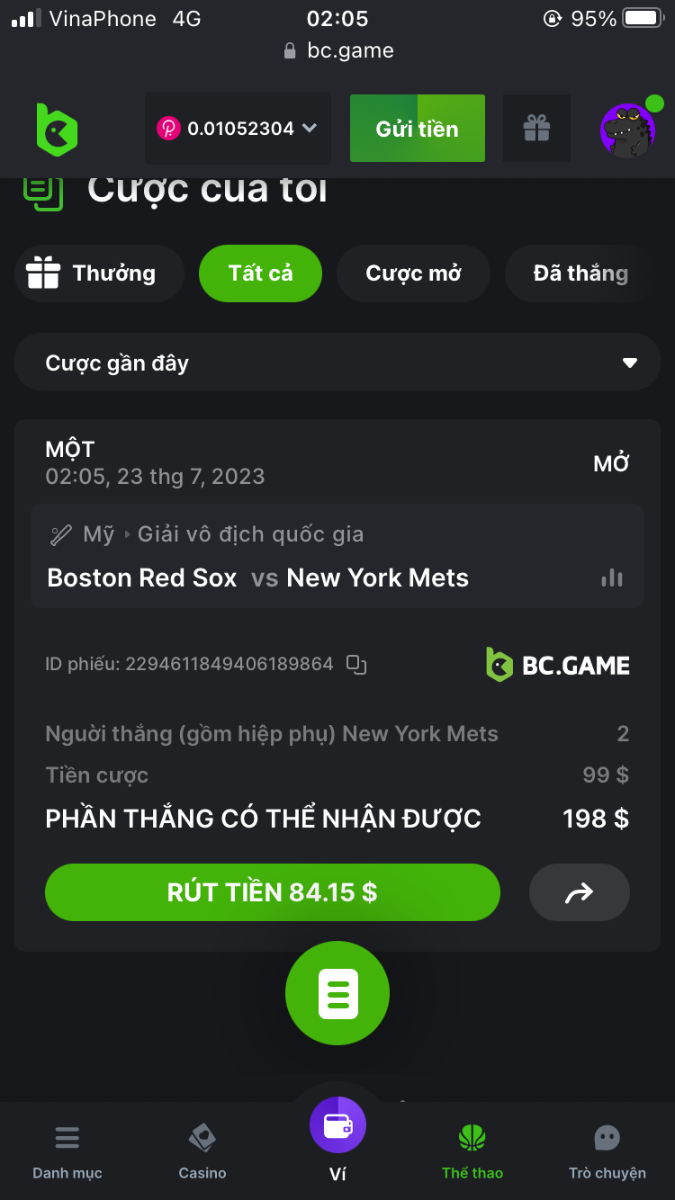This screenshot has height=1200, width=675.
Task: Switch to the Đã thắng tab
Action: [580, 273]
